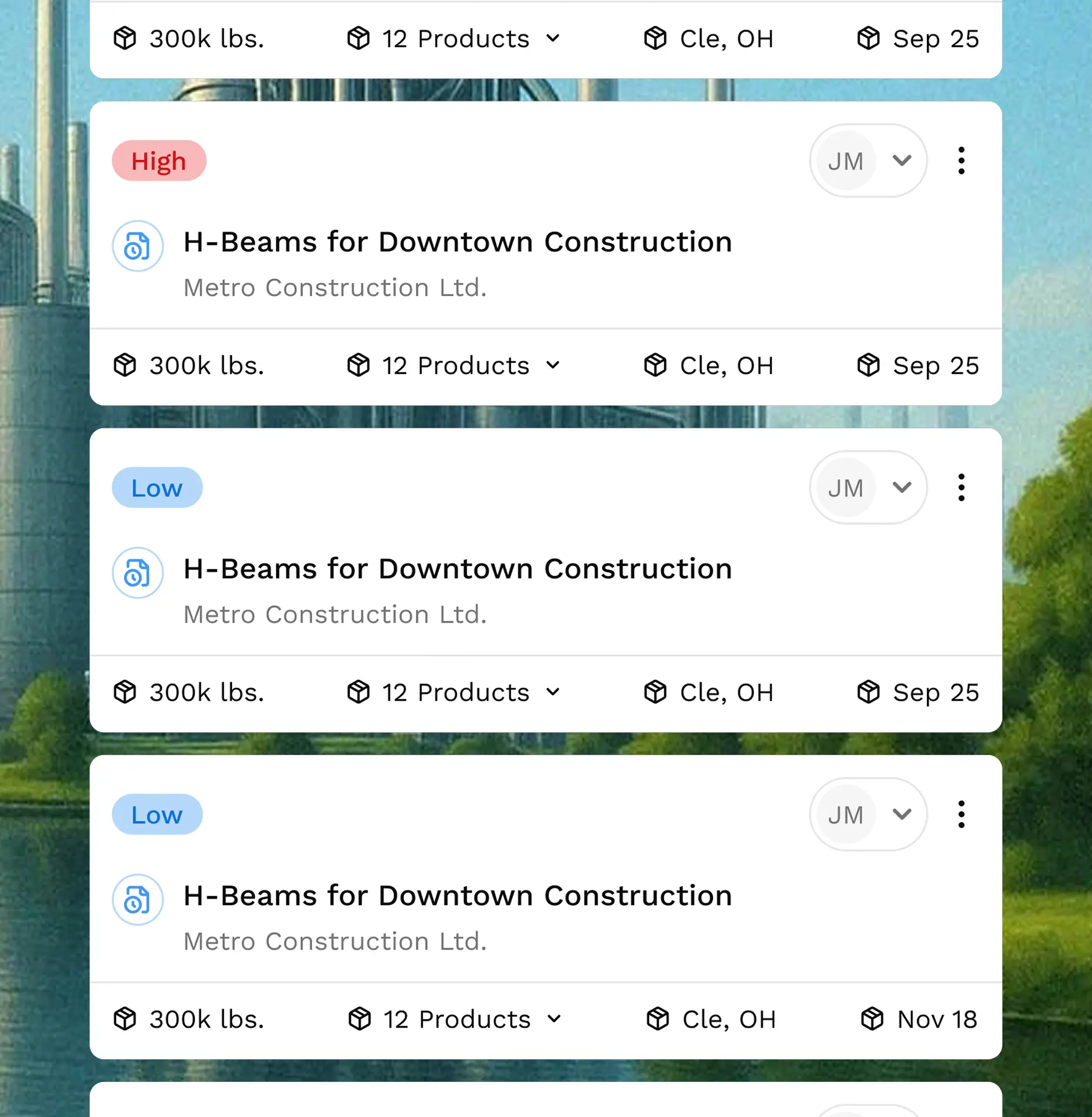Viewport: 1092px width, 1117px height.
Task: Click the blue document icon on the middle Low card
Action: click(x=137, y=573)
